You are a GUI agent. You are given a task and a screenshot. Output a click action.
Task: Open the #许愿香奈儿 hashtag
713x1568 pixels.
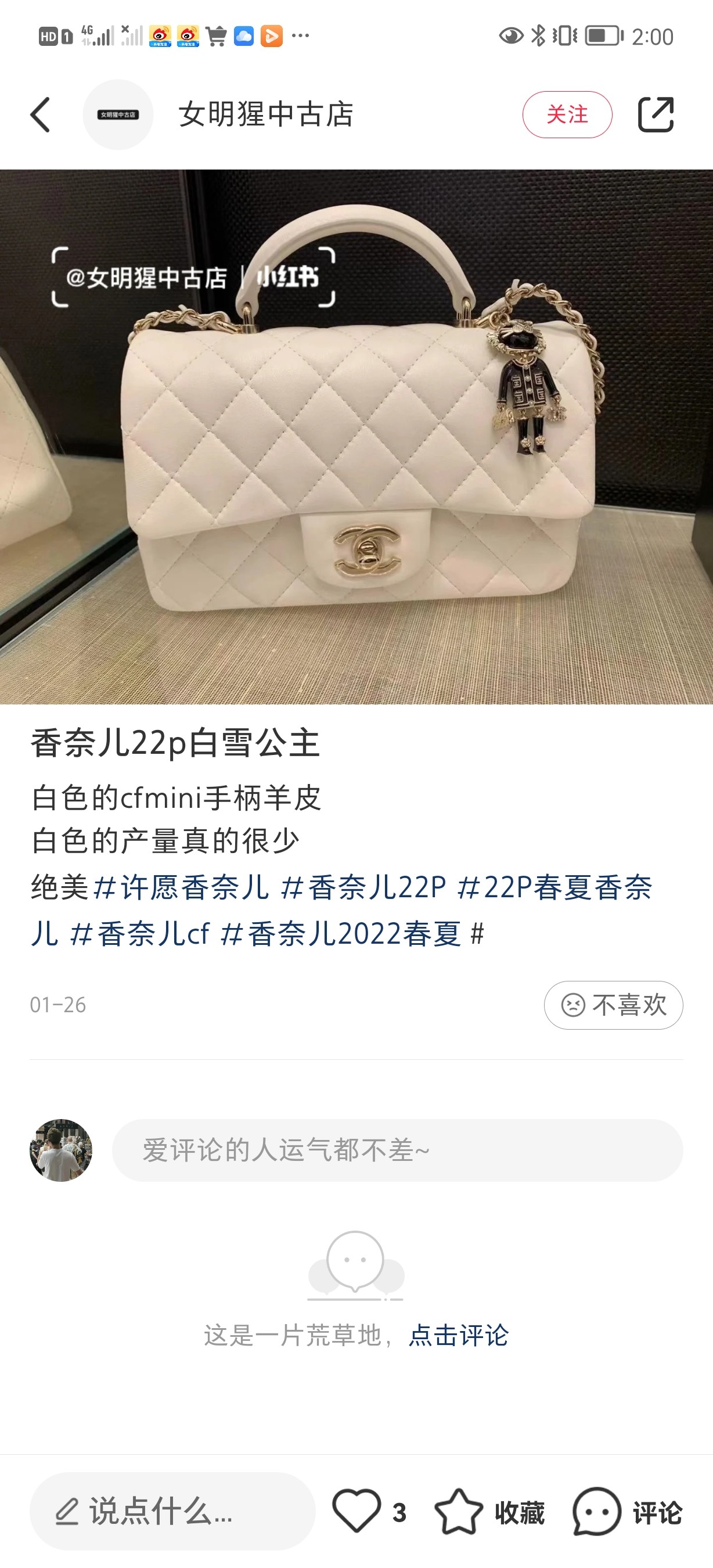coord(181,887)
